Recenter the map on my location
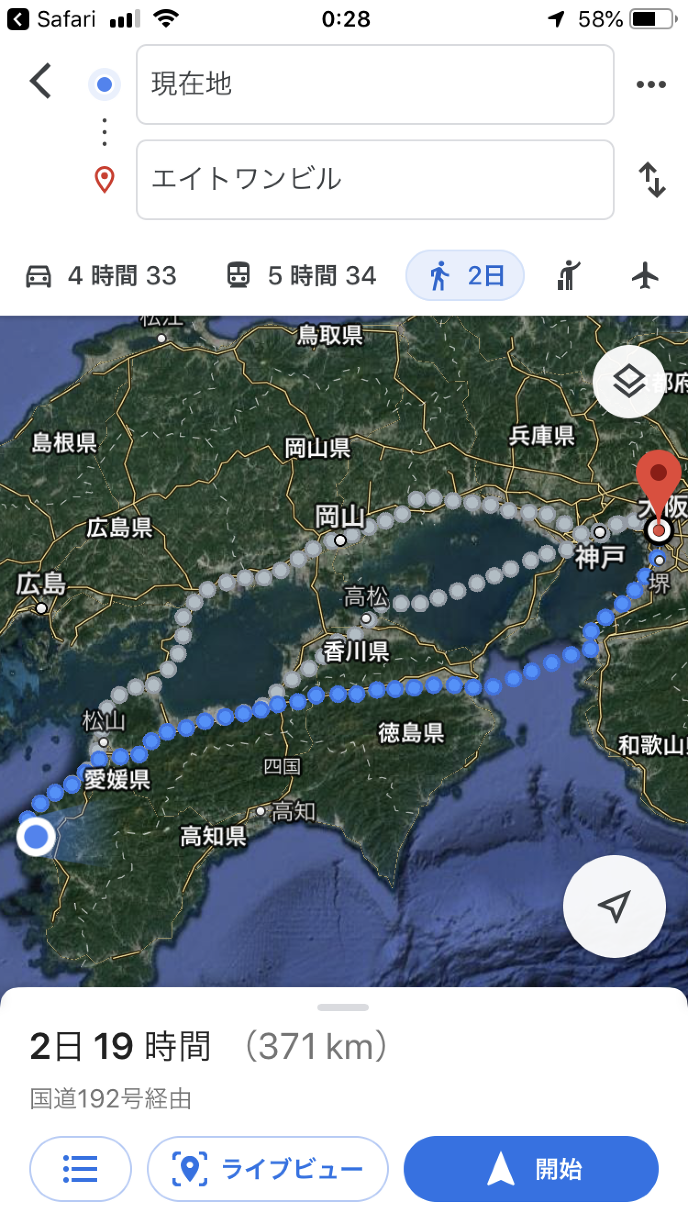 click(x=614, y=906)
